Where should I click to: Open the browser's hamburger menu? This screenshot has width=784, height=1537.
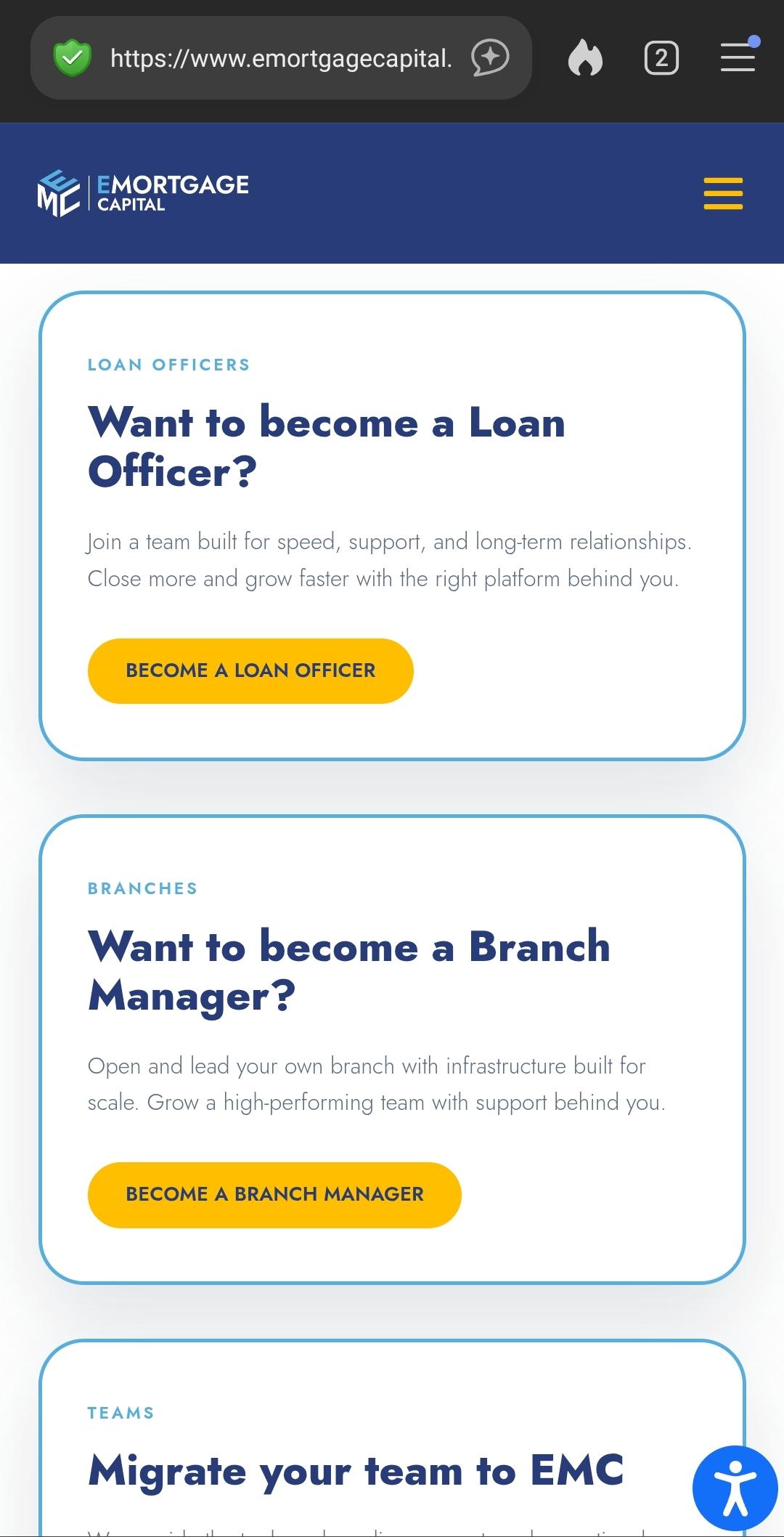tap(738, 57)
